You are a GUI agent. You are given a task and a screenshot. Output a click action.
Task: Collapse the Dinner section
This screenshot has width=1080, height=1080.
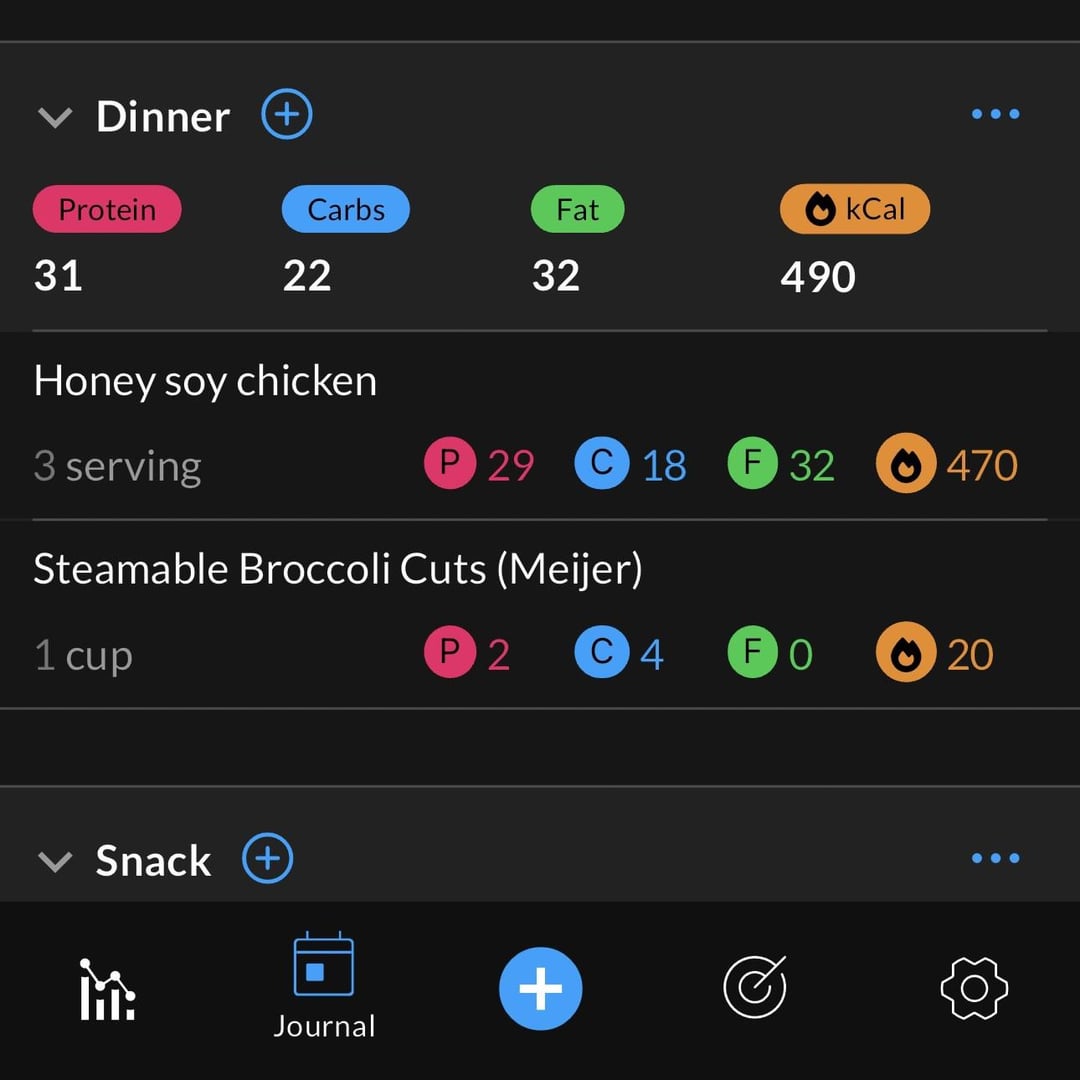pos(55,118)
